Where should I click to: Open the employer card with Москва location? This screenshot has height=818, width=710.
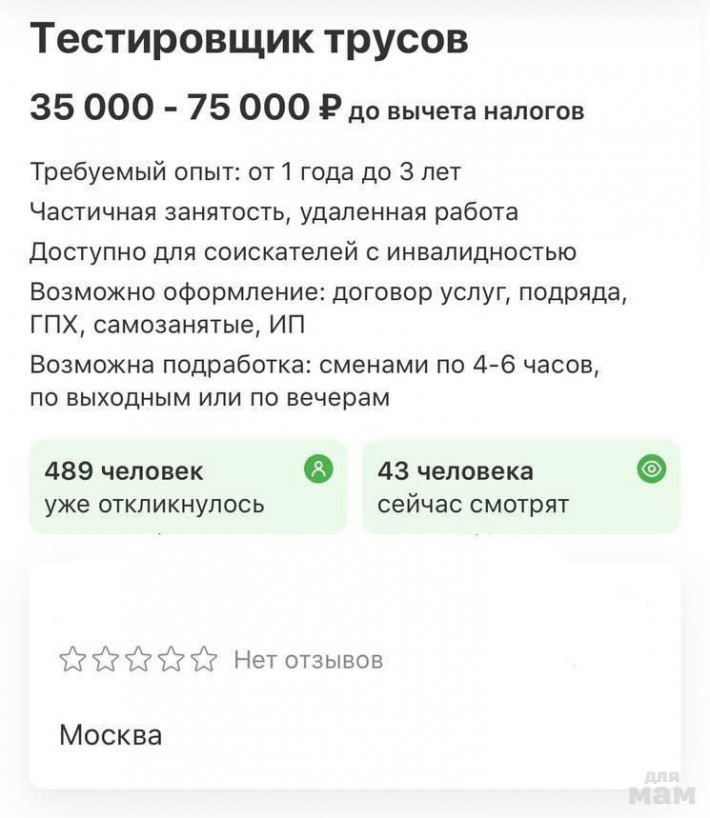click(x=354, y=680)
